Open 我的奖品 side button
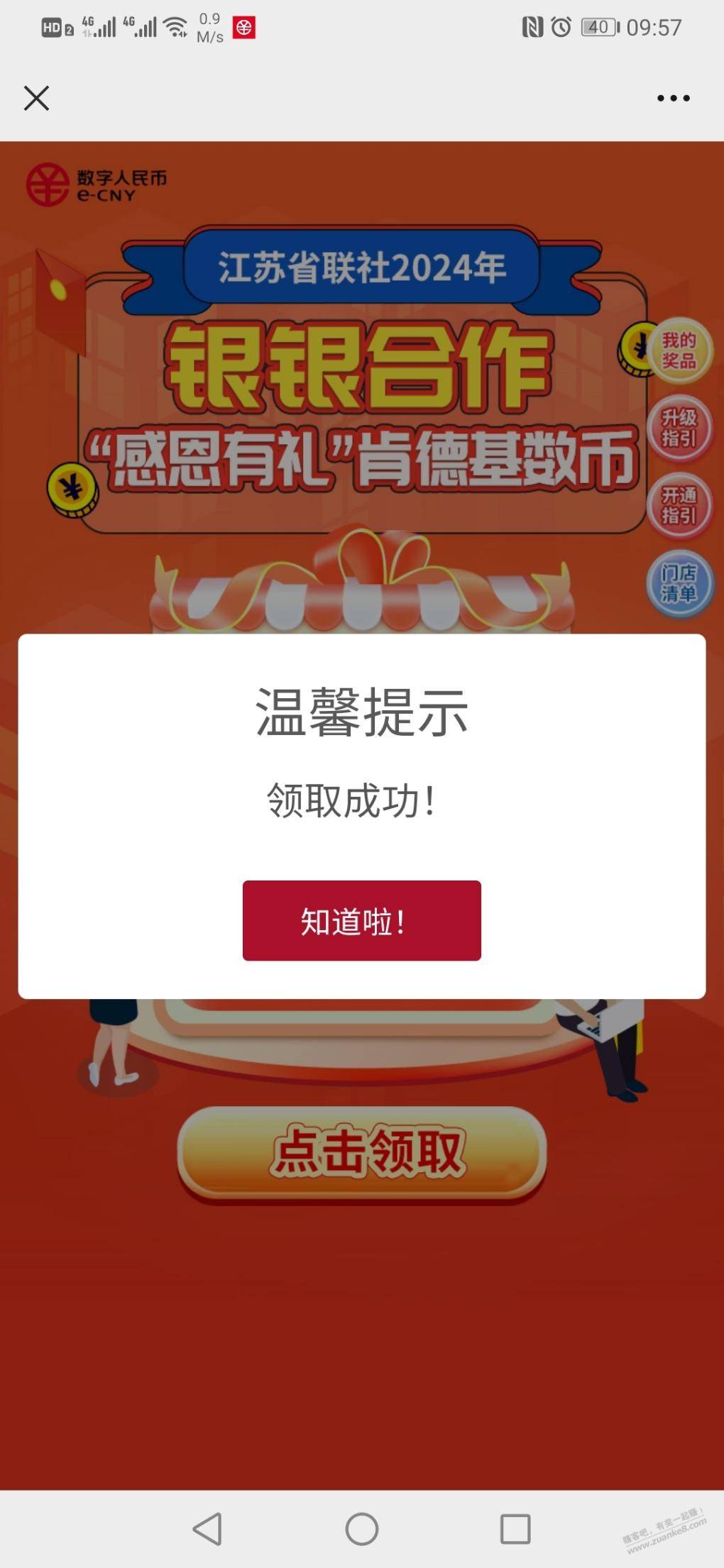 pos(679,350)
